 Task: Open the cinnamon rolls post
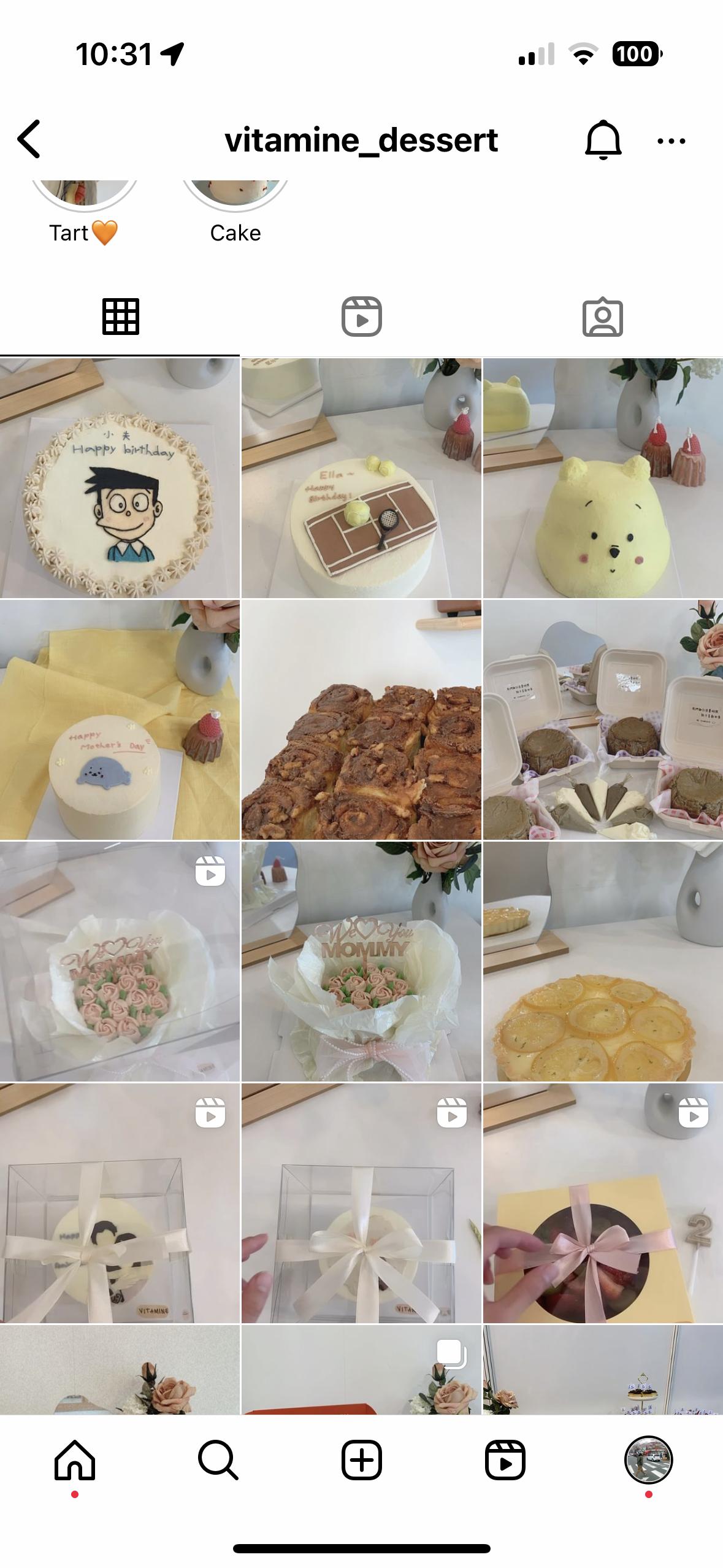click(x=361, y=720)
